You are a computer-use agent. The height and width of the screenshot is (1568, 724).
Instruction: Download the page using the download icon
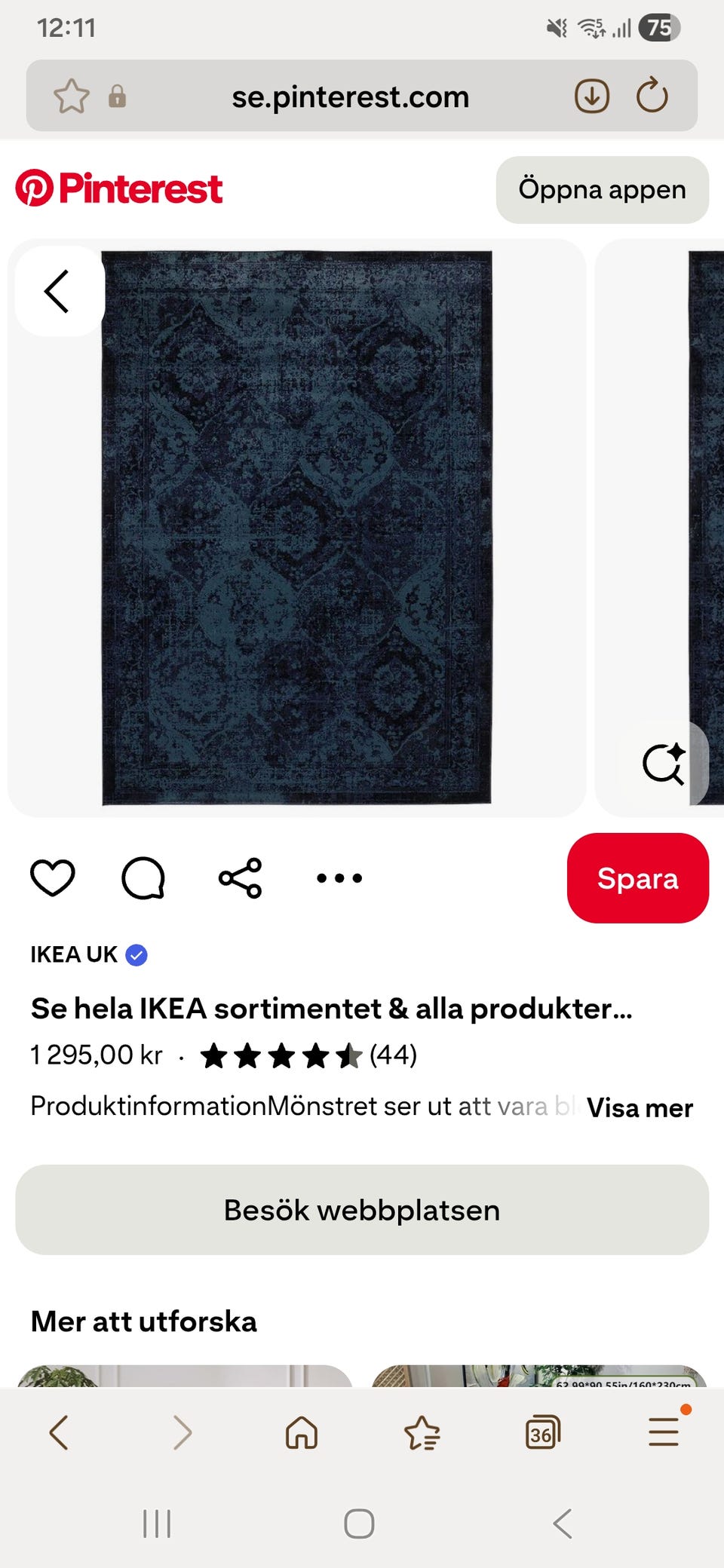click(x=591, y=96)
